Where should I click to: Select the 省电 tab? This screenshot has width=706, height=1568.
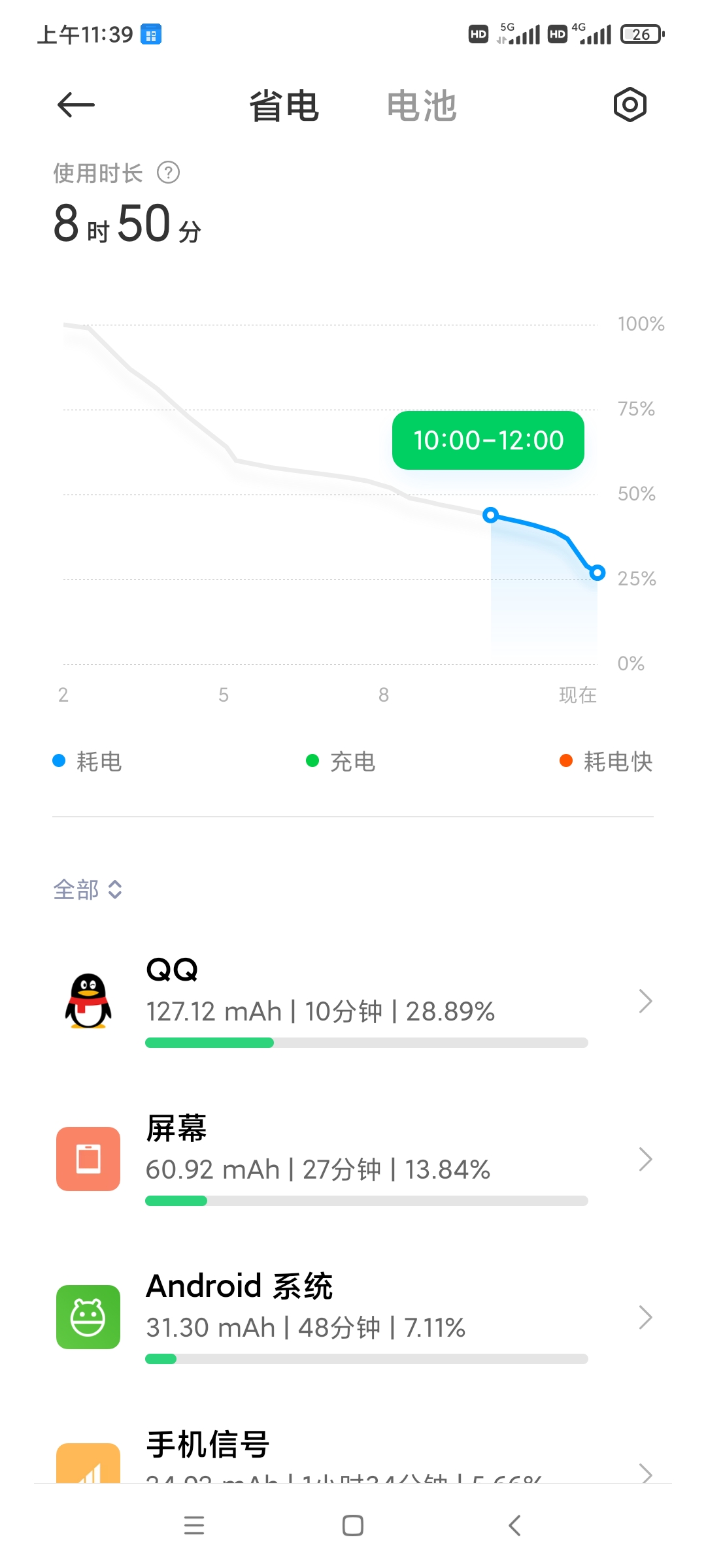coord(284,106)
